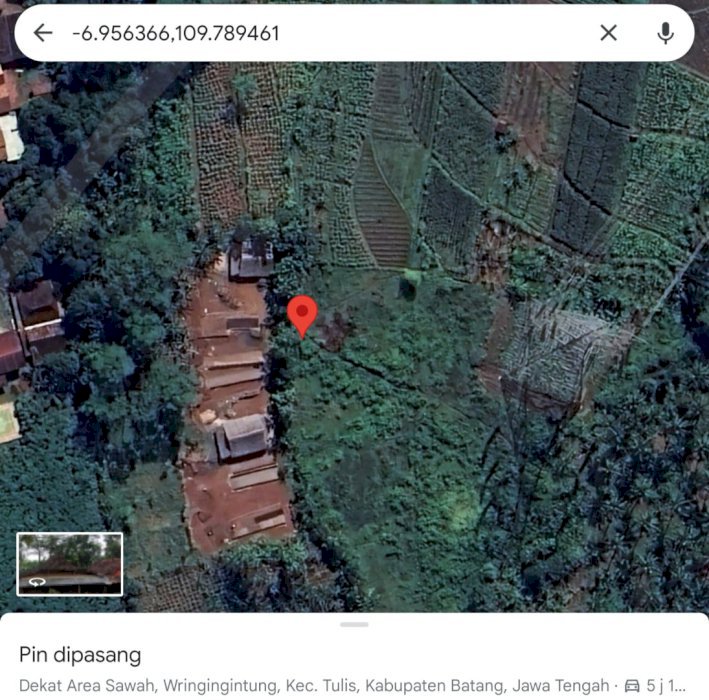Start voice search with the microphone
The width and height of the screenshot is (709, 700).
pos(665,33)
